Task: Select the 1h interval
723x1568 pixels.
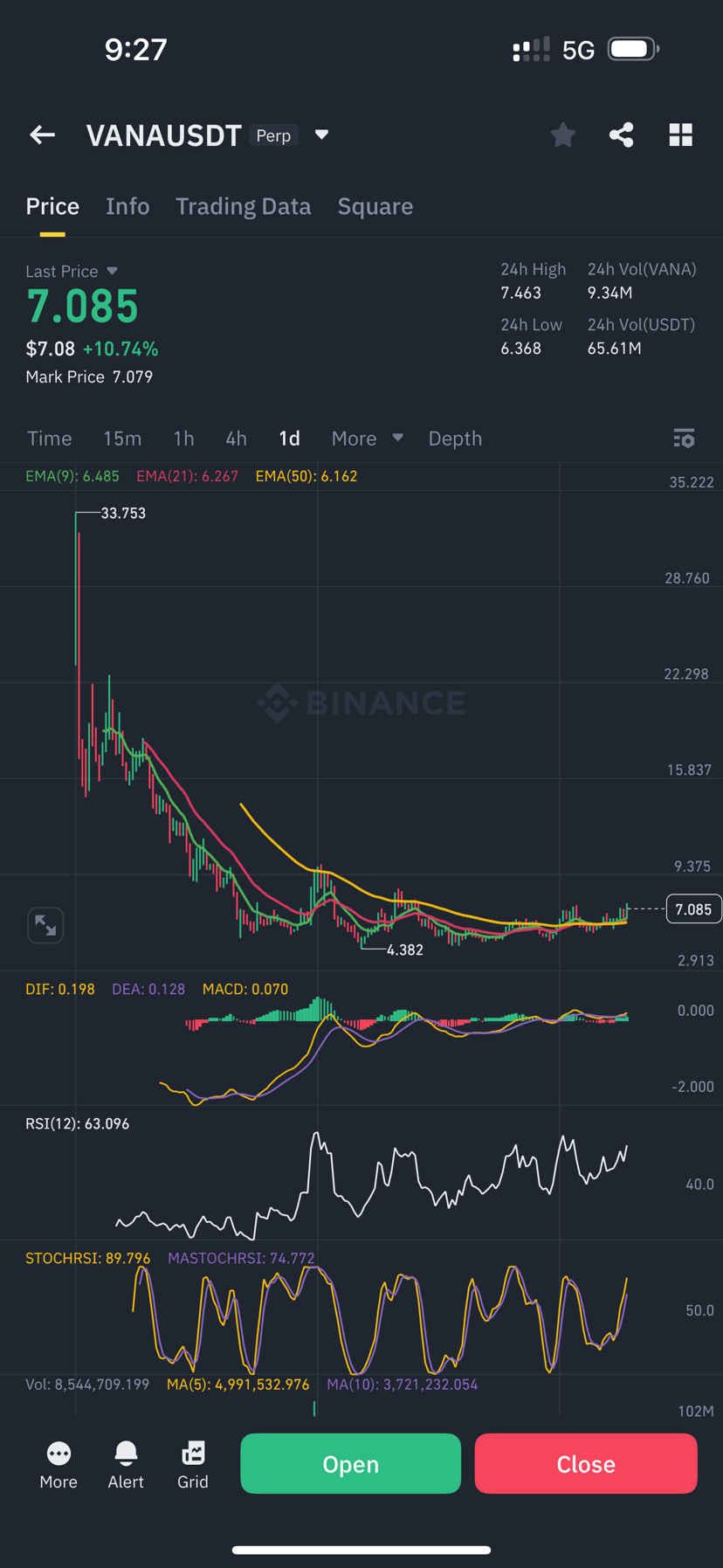Action: (183, 439)
